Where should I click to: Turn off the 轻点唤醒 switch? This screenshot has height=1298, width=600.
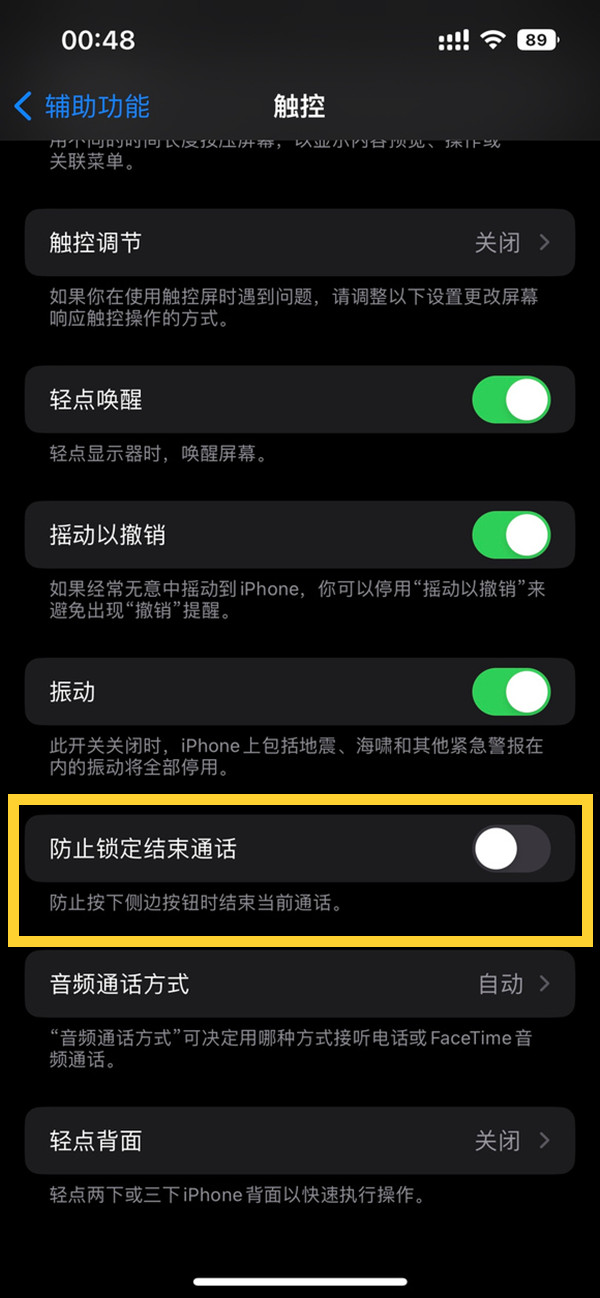click(x=510, y=400)
